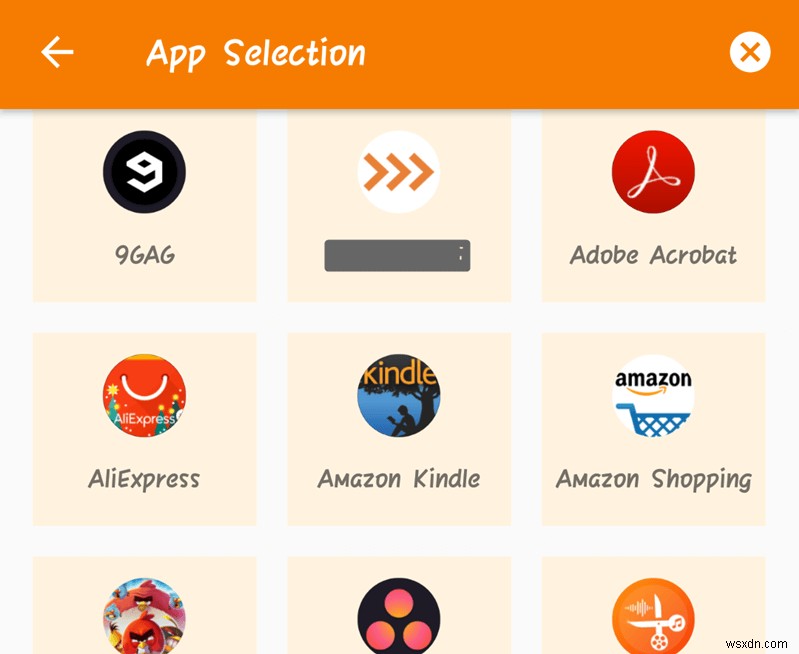Select the audio cutter scissors app

(653, 612)
